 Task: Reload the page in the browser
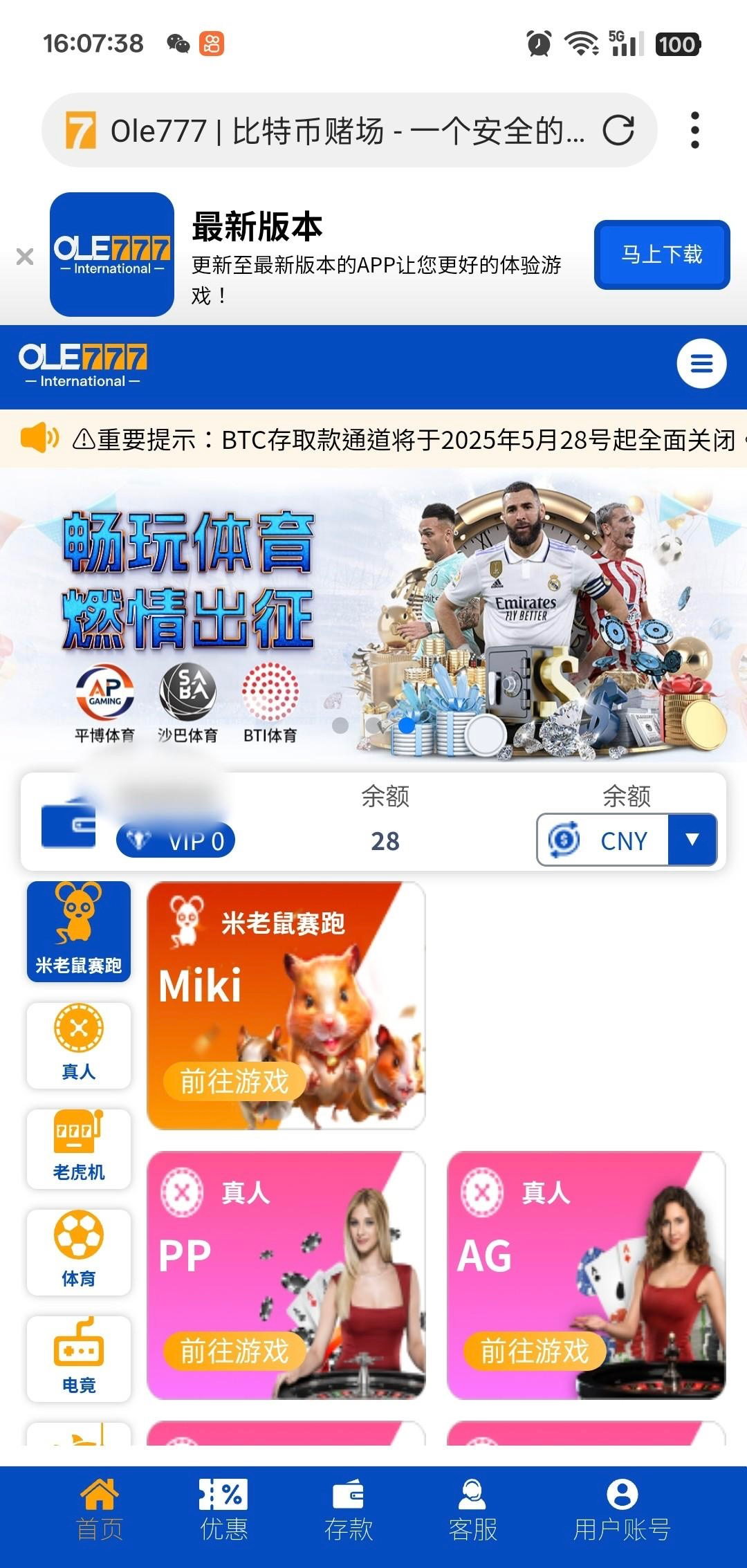tap(618, 130)
